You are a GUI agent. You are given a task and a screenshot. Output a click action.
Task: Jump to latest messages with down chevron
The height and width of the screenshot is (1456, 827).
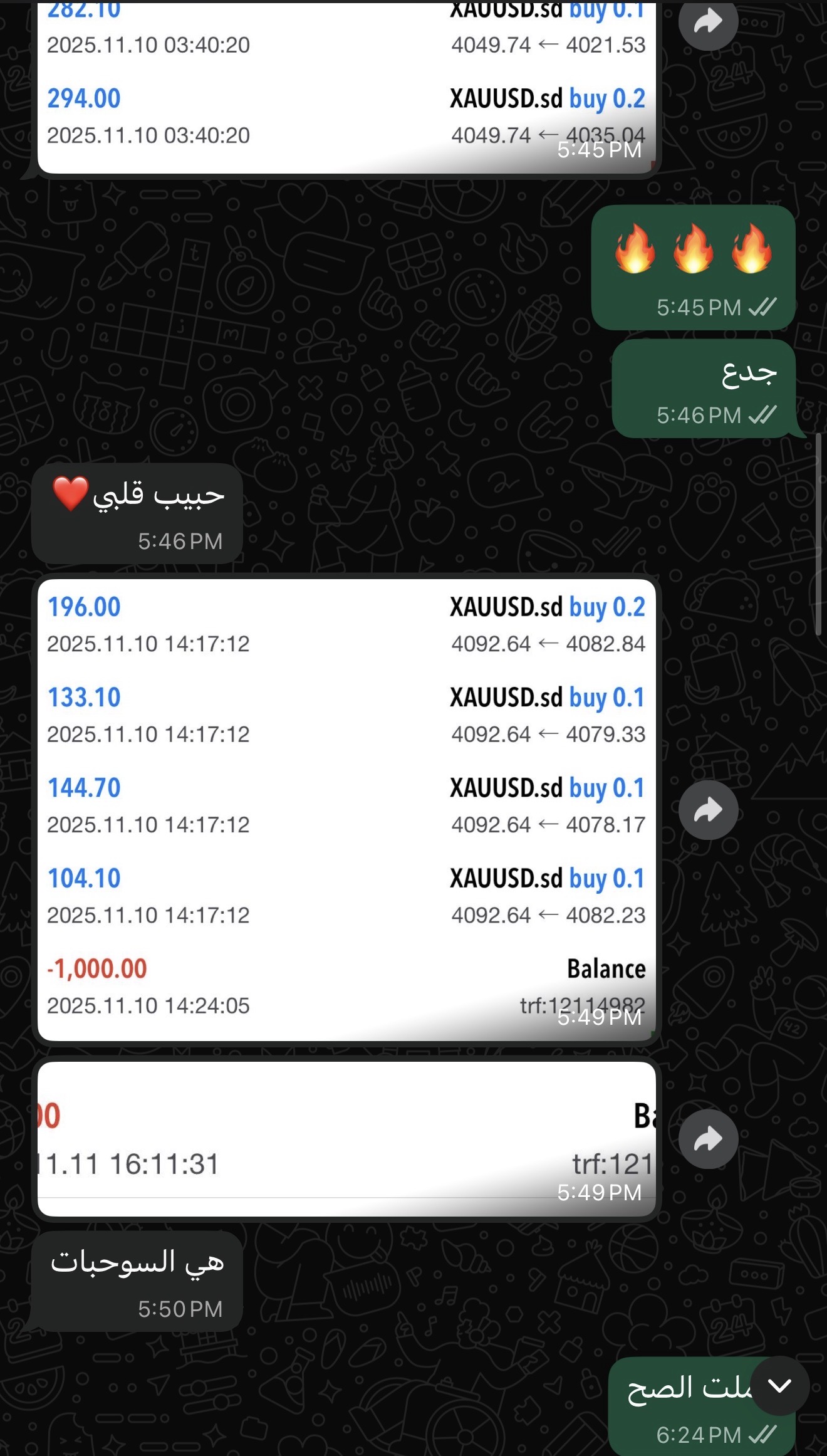pos(779,1385)
